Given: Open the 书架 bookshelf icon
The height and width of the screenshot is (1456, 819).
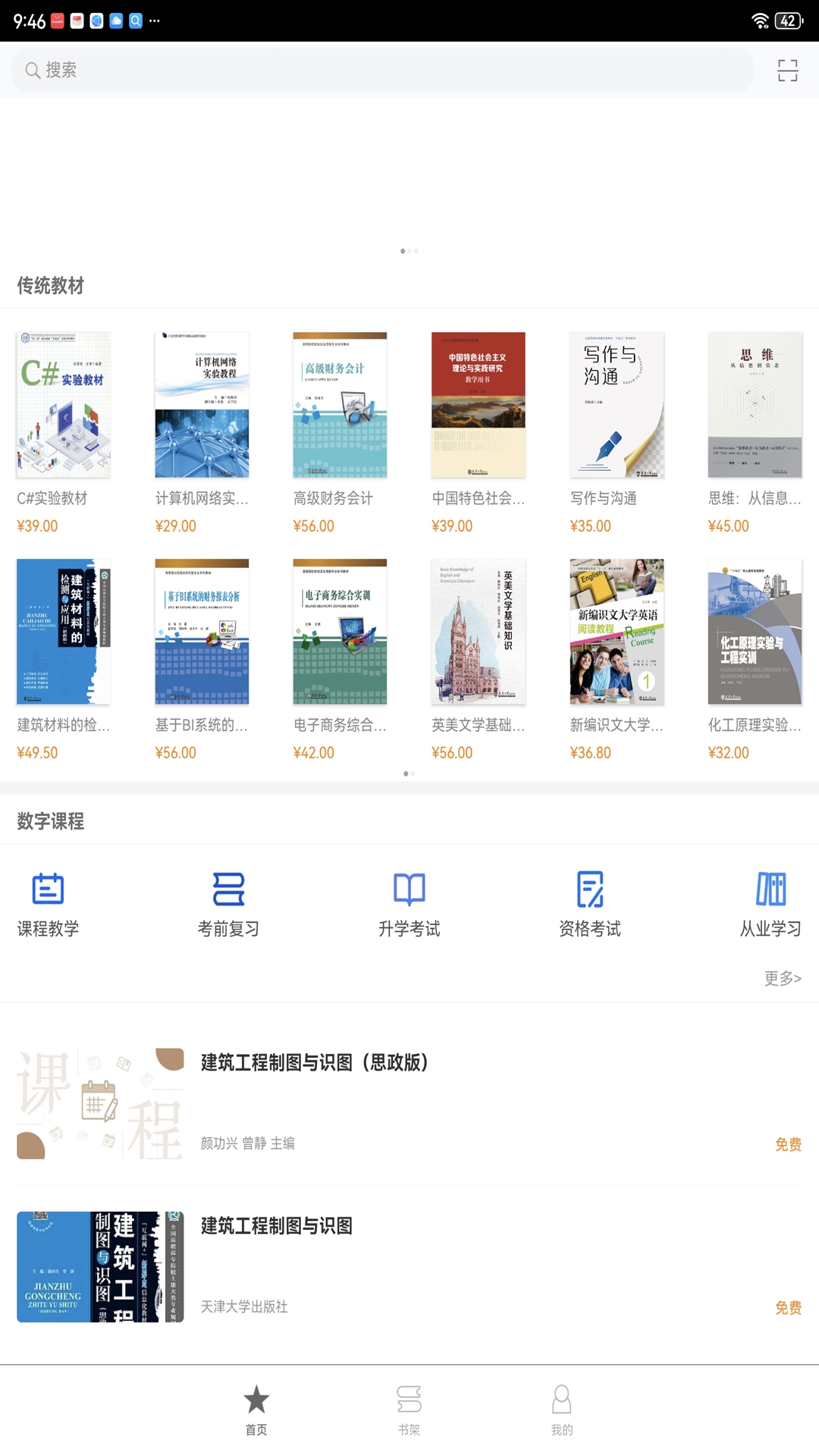Looking at the screenshot, I should coord(409,1407).
